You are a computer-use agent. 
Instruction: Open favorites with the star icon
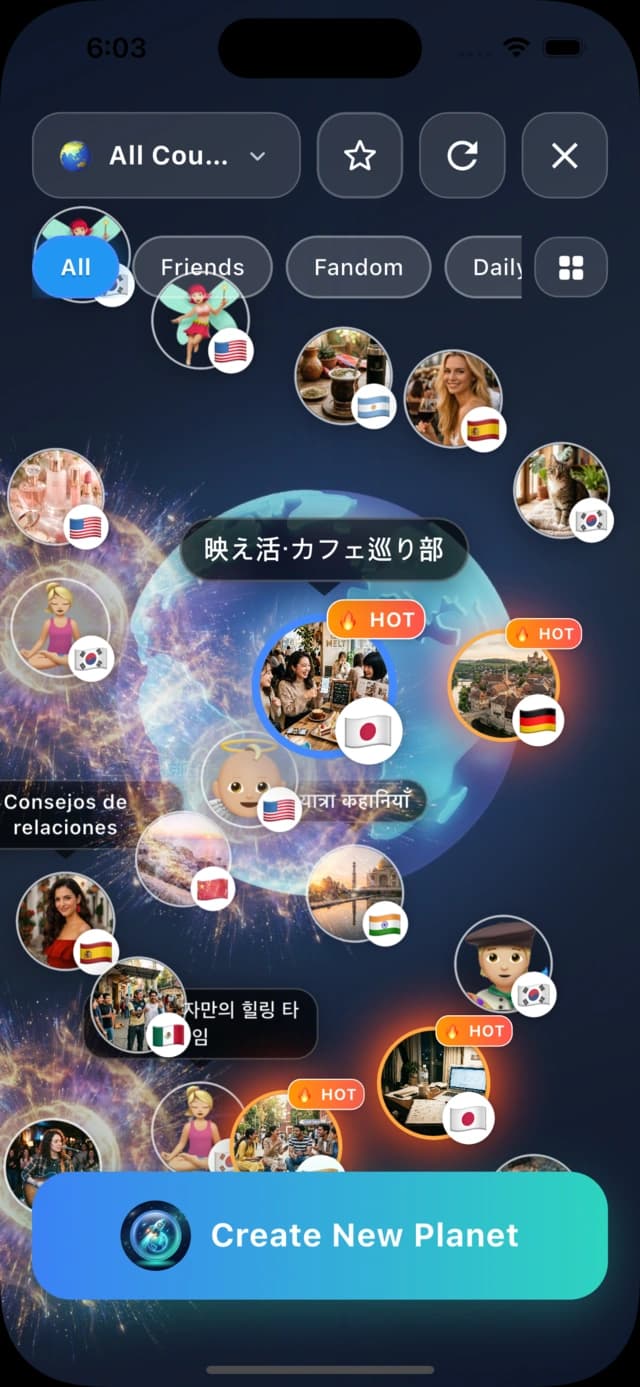click(359, 155)
